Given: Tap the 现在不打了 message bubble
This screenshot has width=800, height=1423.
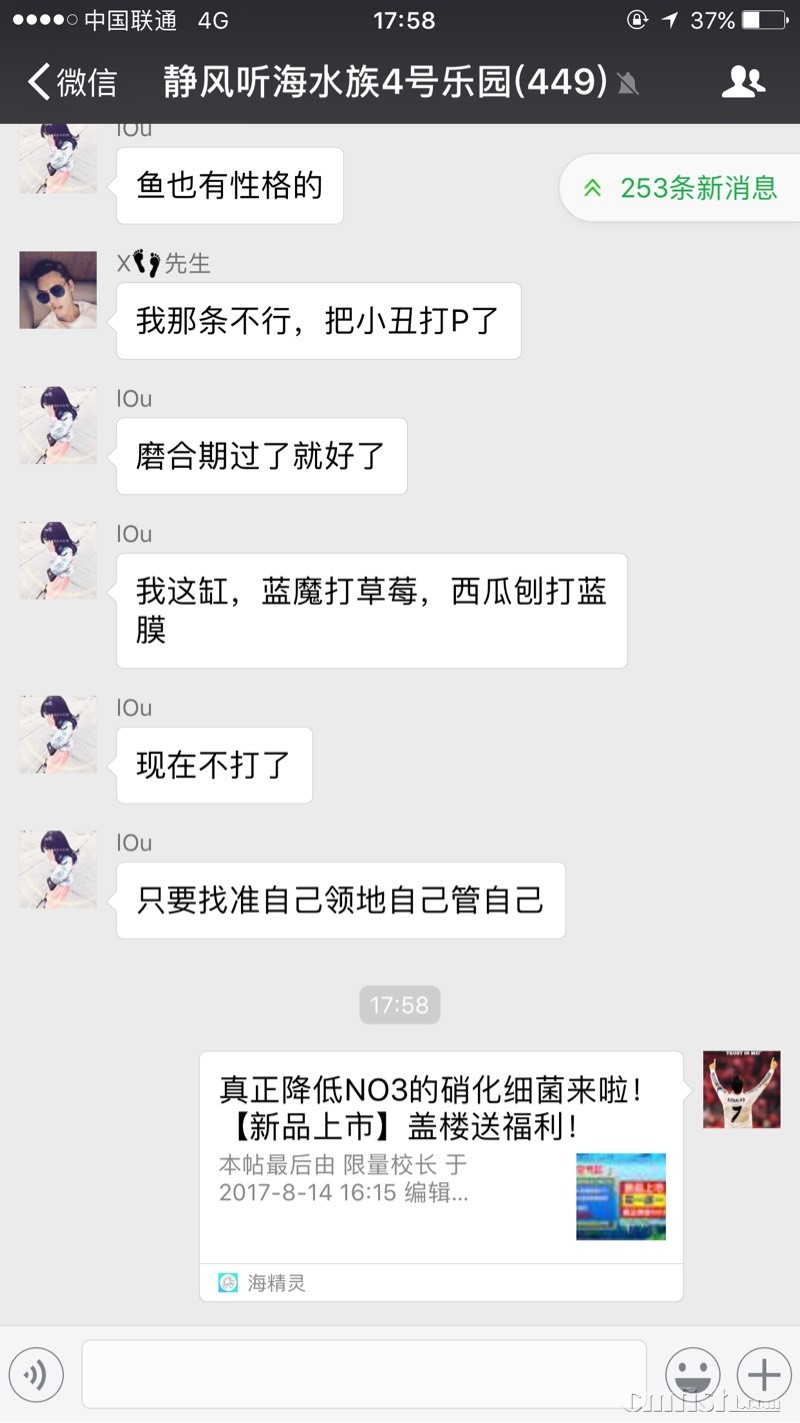Looking at the screenshot, I should pos(213,765).
